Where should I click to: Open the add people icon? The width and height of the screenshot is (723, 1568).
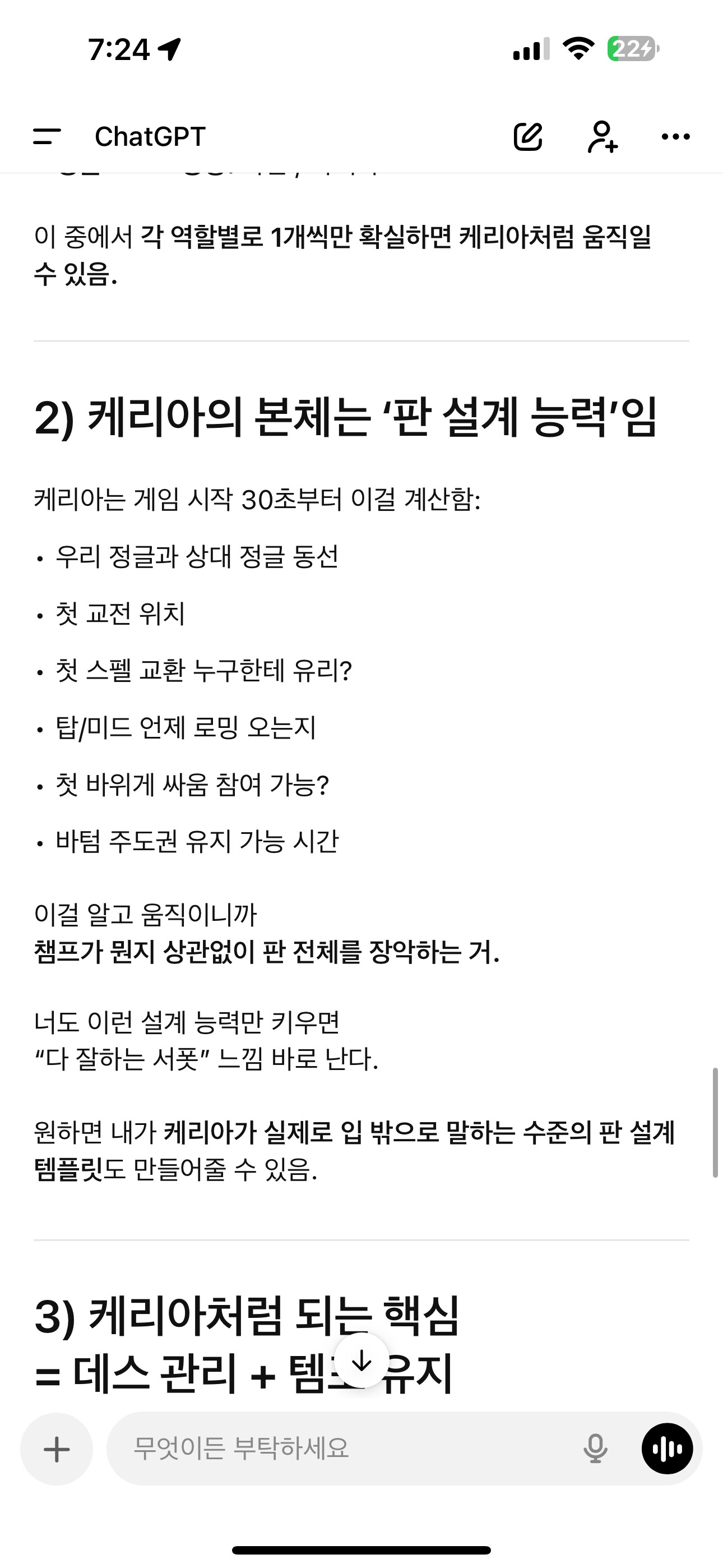coord(602,136)
